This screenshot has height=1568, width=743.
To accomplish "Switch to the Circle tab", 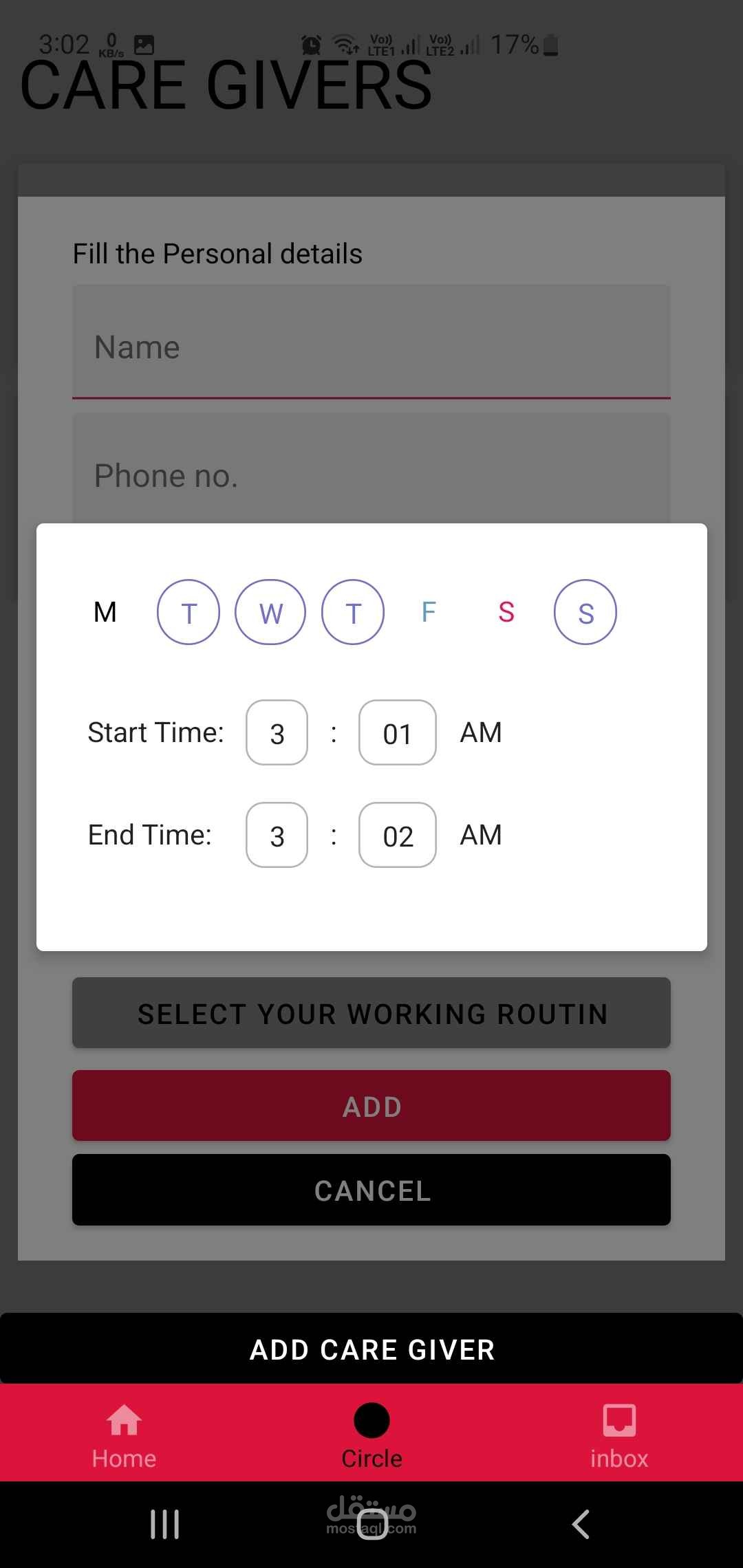I will pyautogui.click(x=371, y=1435).
